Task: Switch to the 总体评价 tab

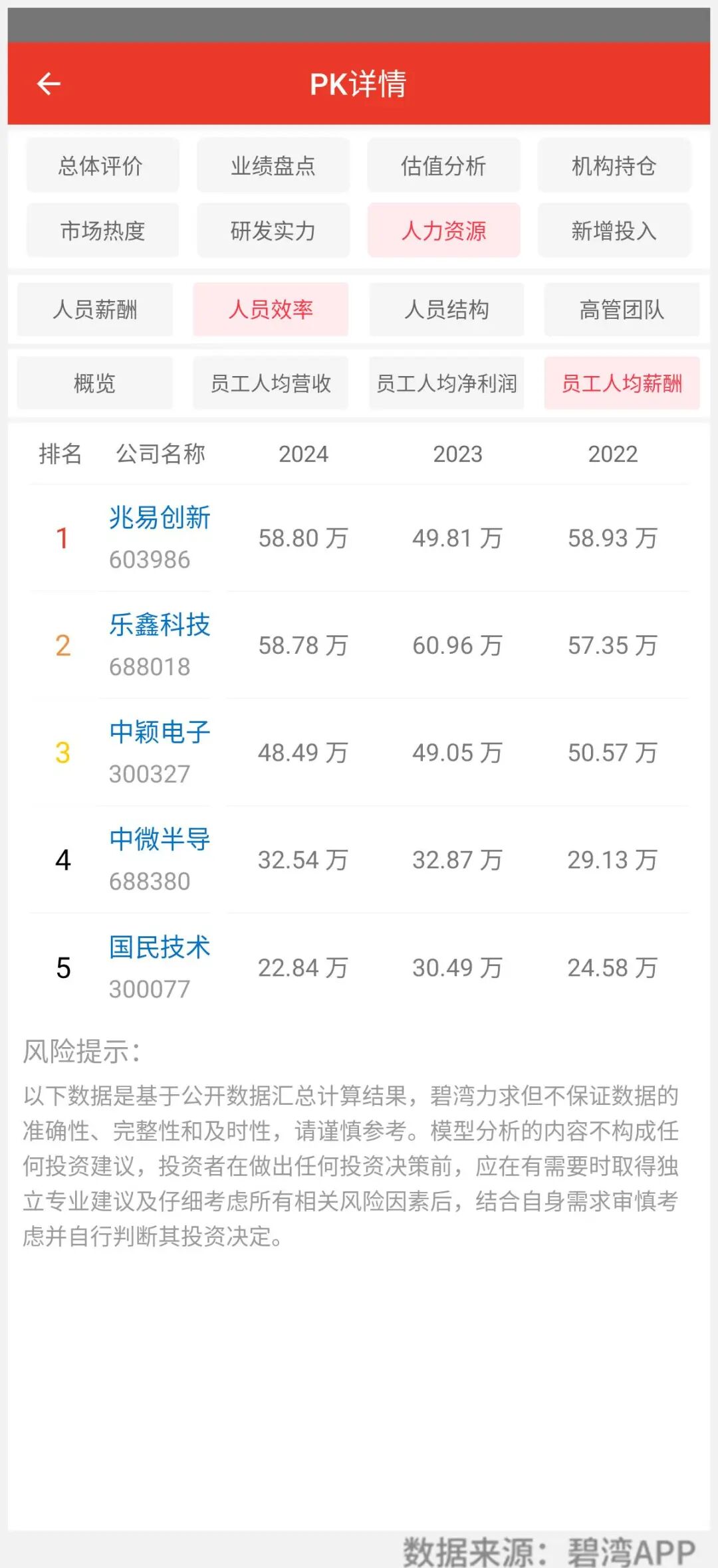Action: pos(101,166)
